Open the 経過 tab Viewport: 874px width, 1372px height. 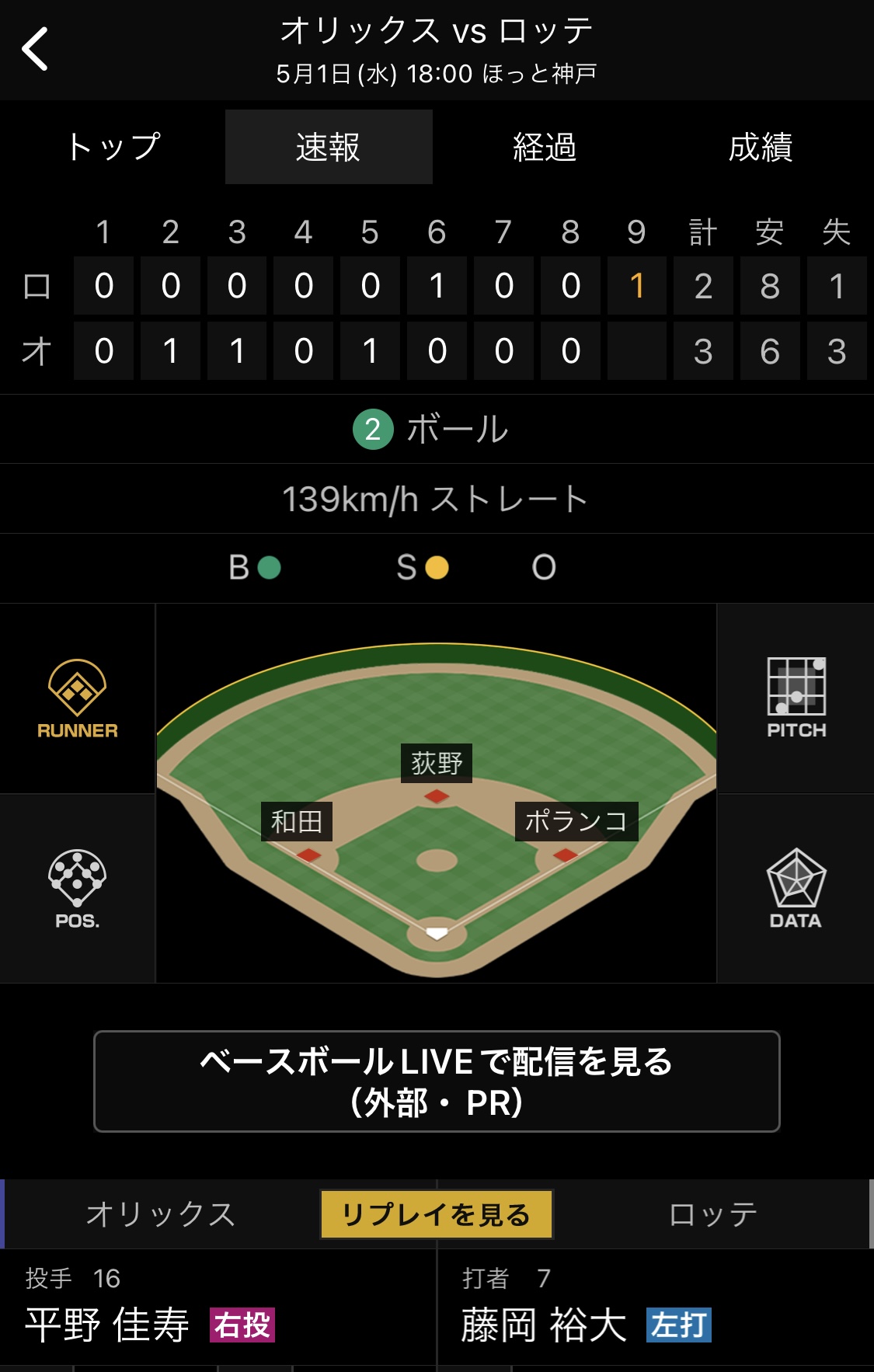tap(545, 147)
